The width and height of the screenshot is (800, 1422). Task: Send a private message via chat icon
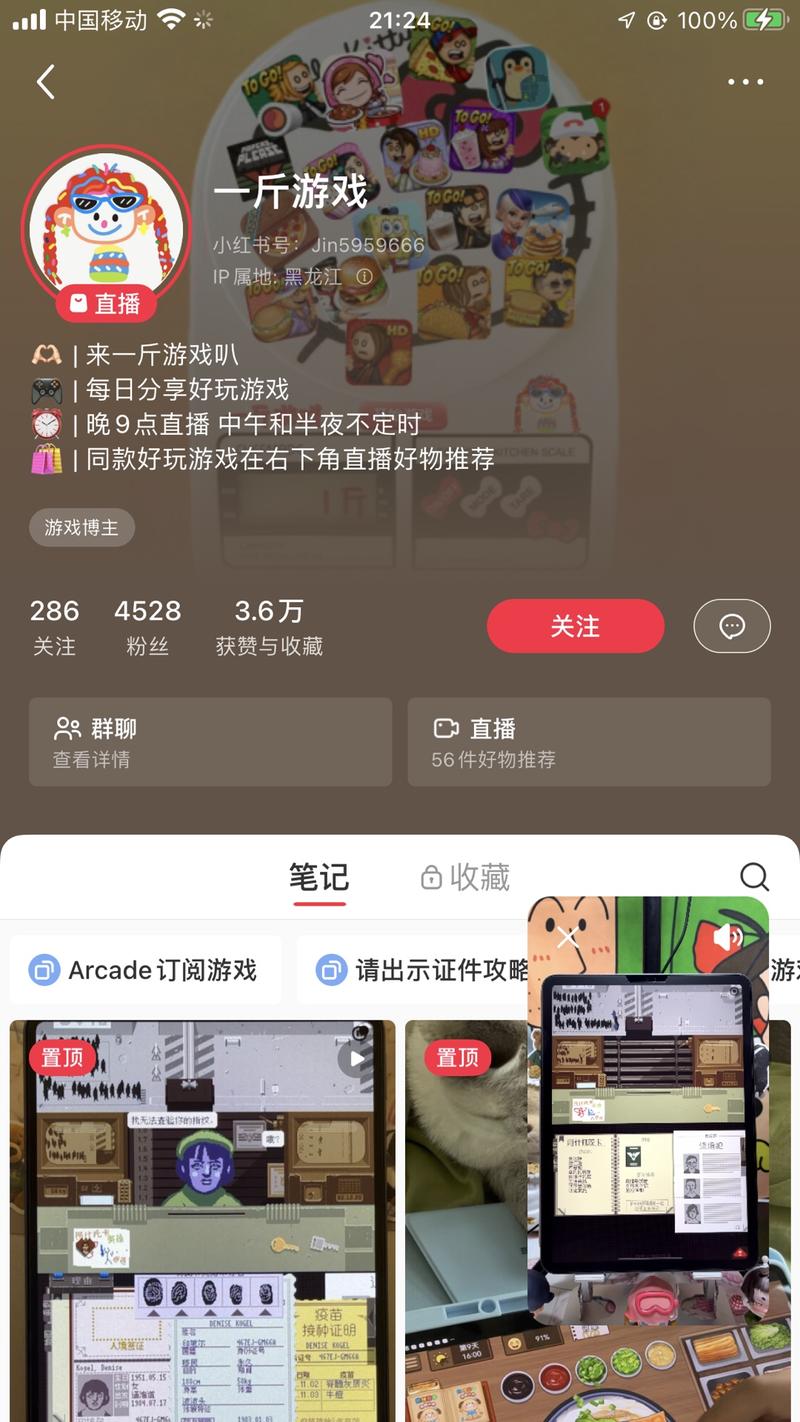pyautogui.click(x=732, y=627)
